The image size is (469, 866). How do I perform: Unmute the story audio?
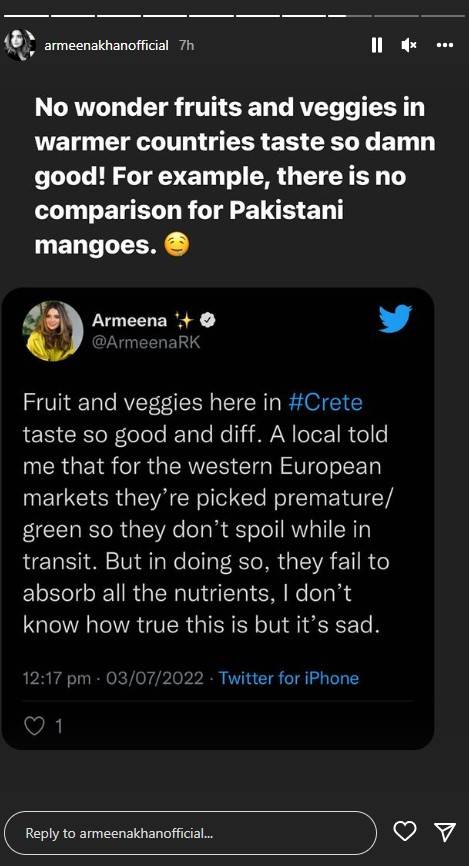tap(409, 45)
